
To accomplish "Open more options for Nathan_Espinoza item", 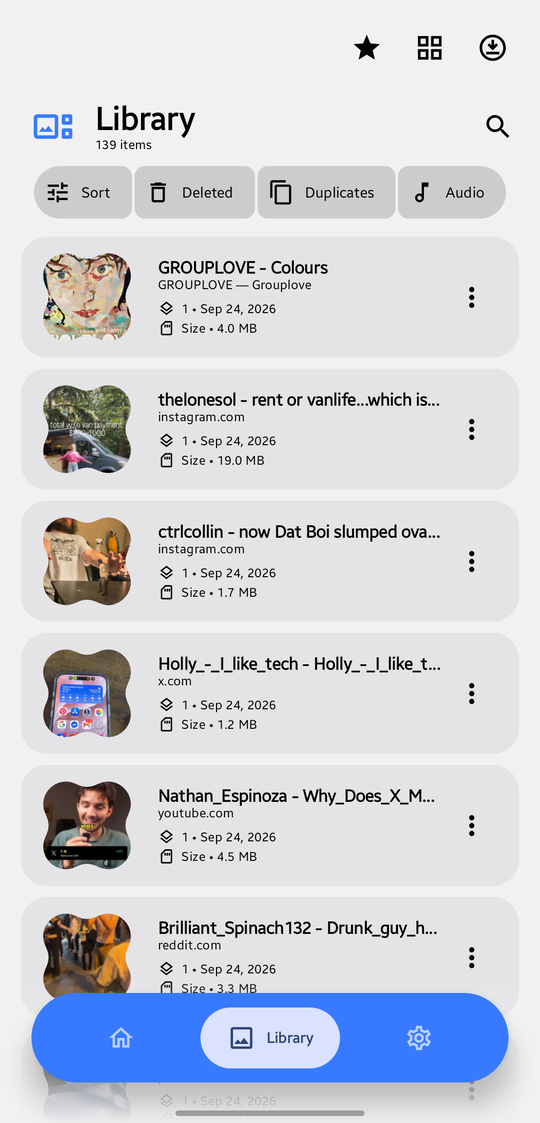I will pyautogui.click(x=471, y=825).
